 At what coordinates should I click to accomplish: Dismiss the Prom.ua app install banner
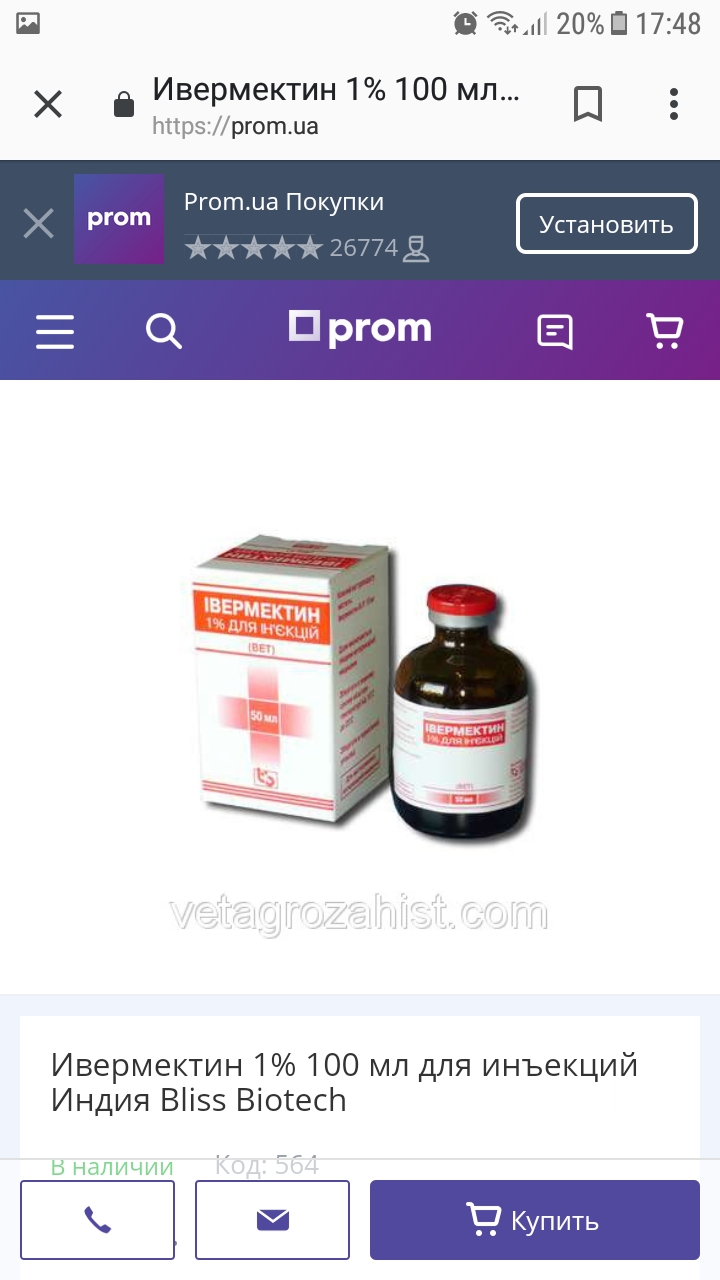(38, 223)
